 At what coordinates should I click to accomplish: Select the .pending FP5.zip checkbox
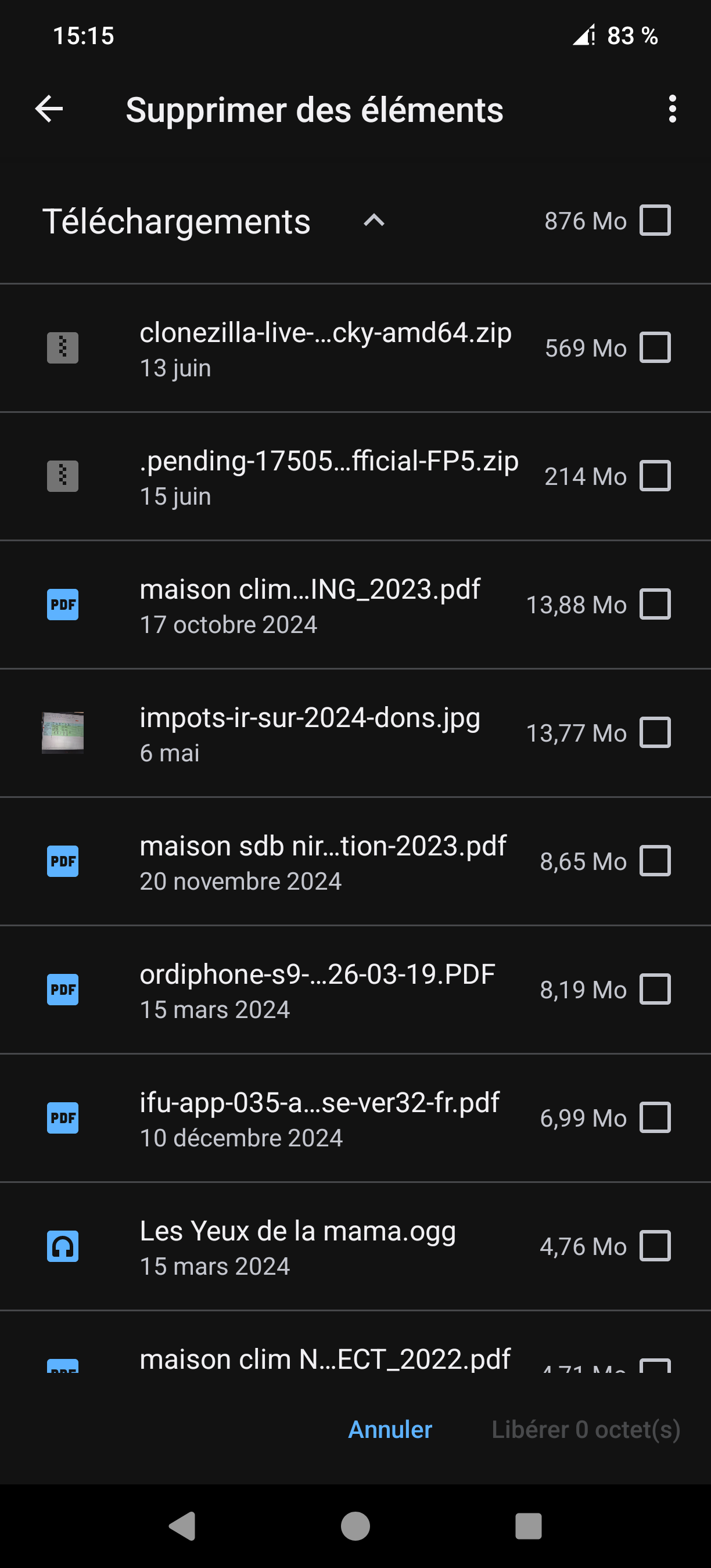point(655,476)
